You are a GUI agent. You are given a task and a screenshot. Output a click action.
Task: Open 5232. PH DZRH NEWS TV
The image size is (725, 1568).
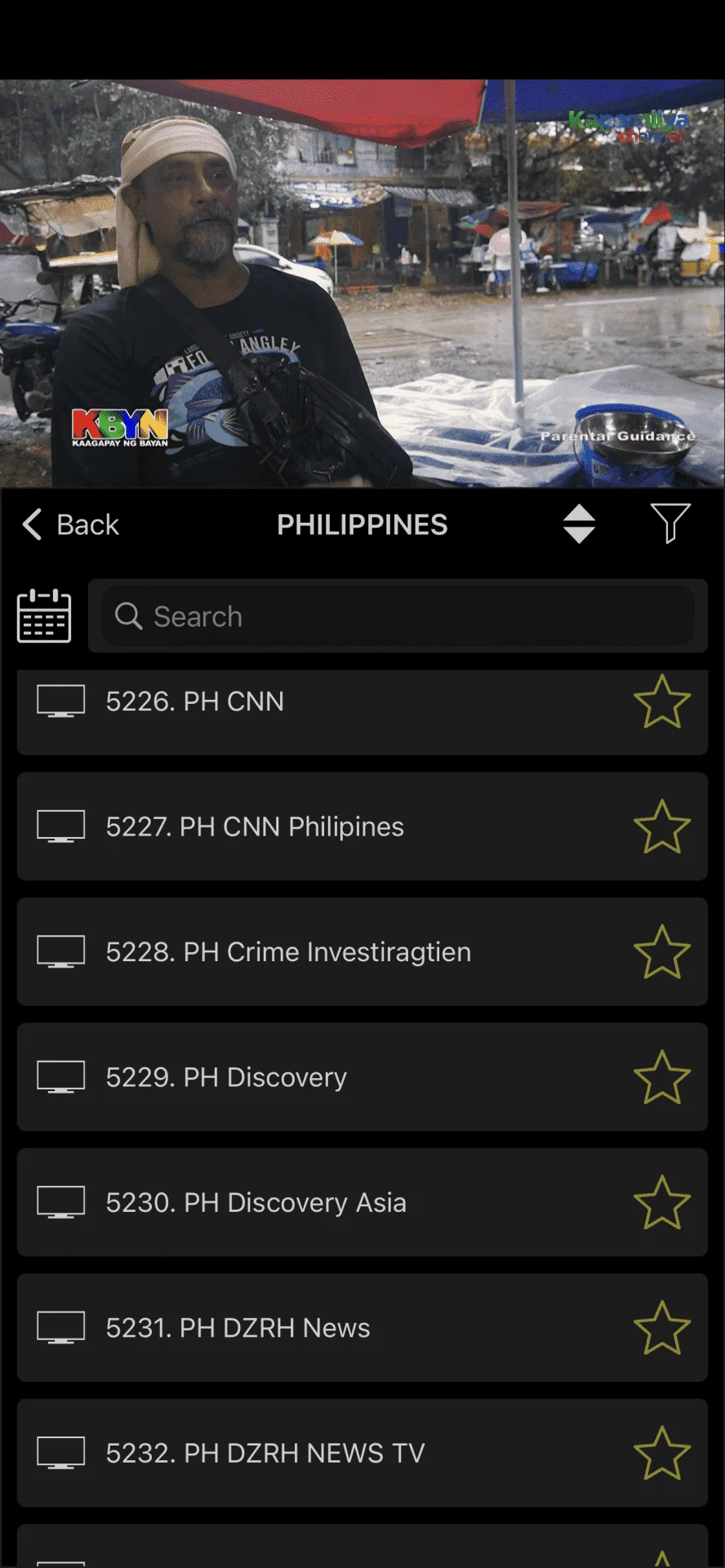[x=362, y=1453]
